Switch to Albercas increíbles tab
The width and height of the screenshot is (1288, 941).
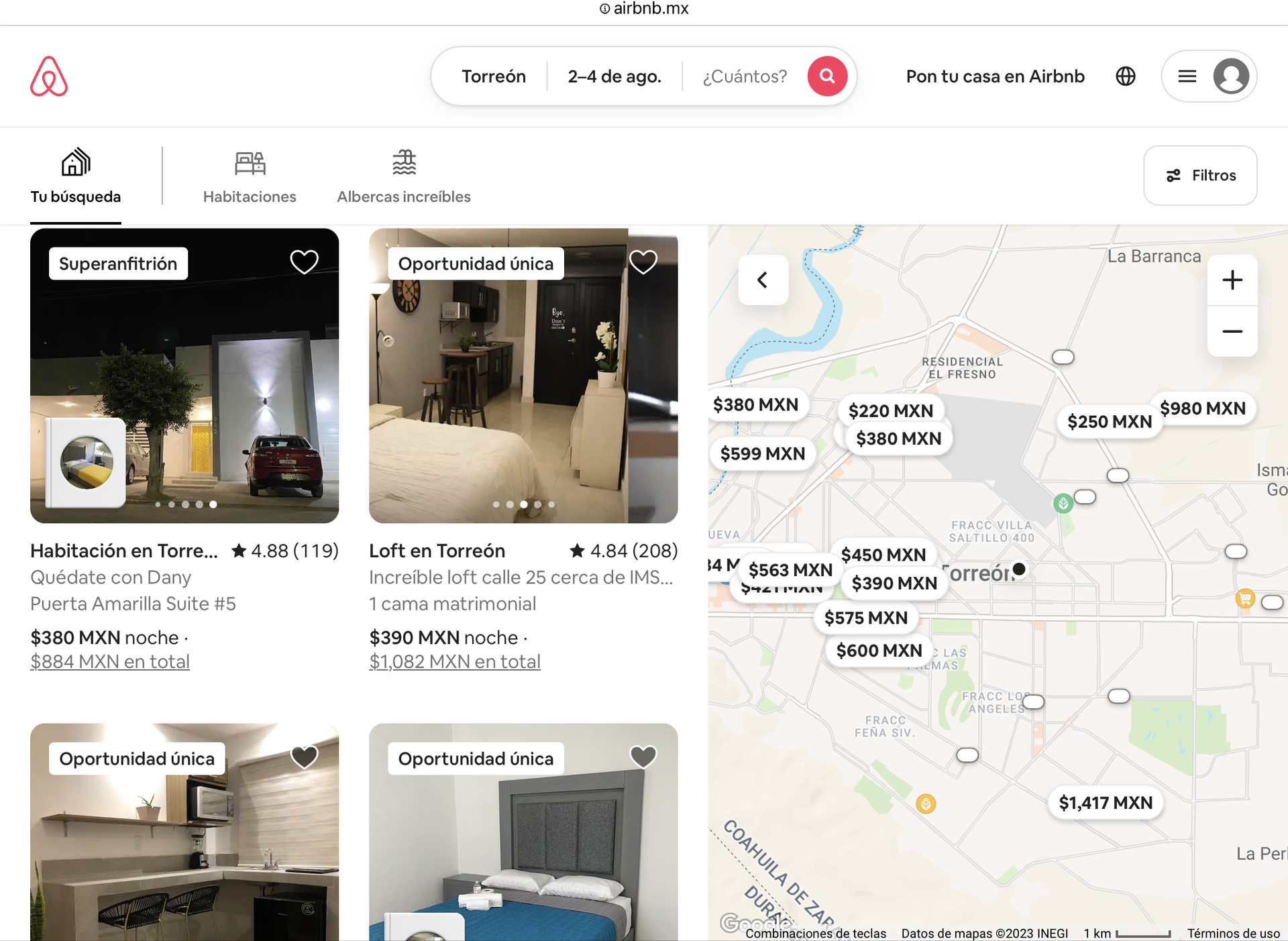pyautogui.click(x=403, y=176)
